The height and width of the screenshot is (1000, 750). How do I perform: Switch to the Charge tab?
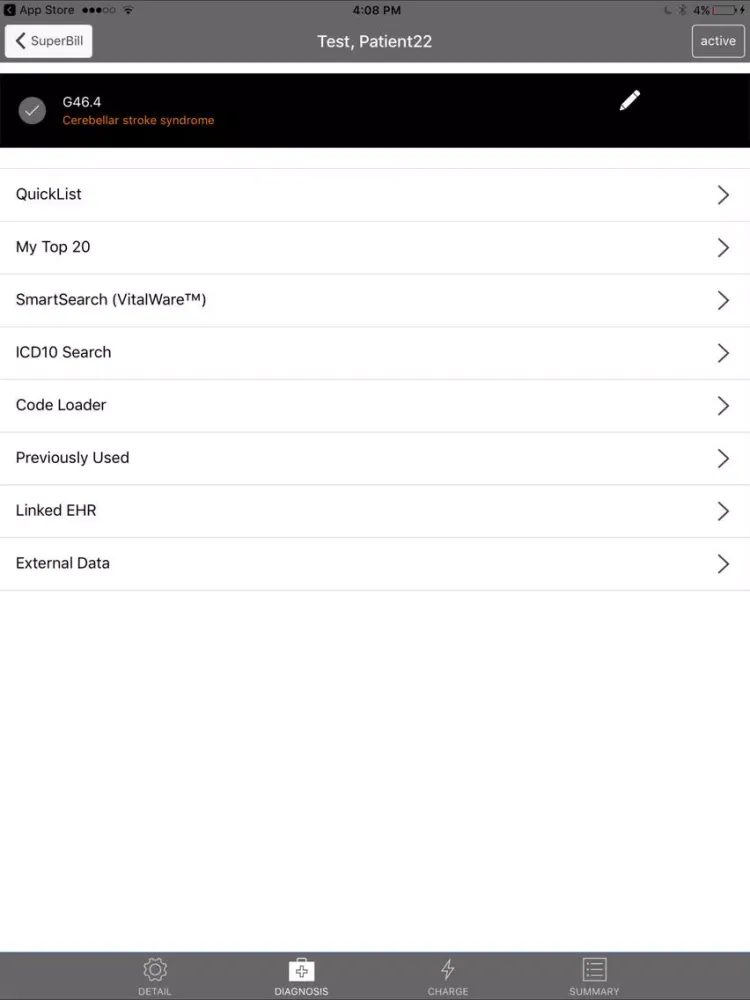click(448, 976)
